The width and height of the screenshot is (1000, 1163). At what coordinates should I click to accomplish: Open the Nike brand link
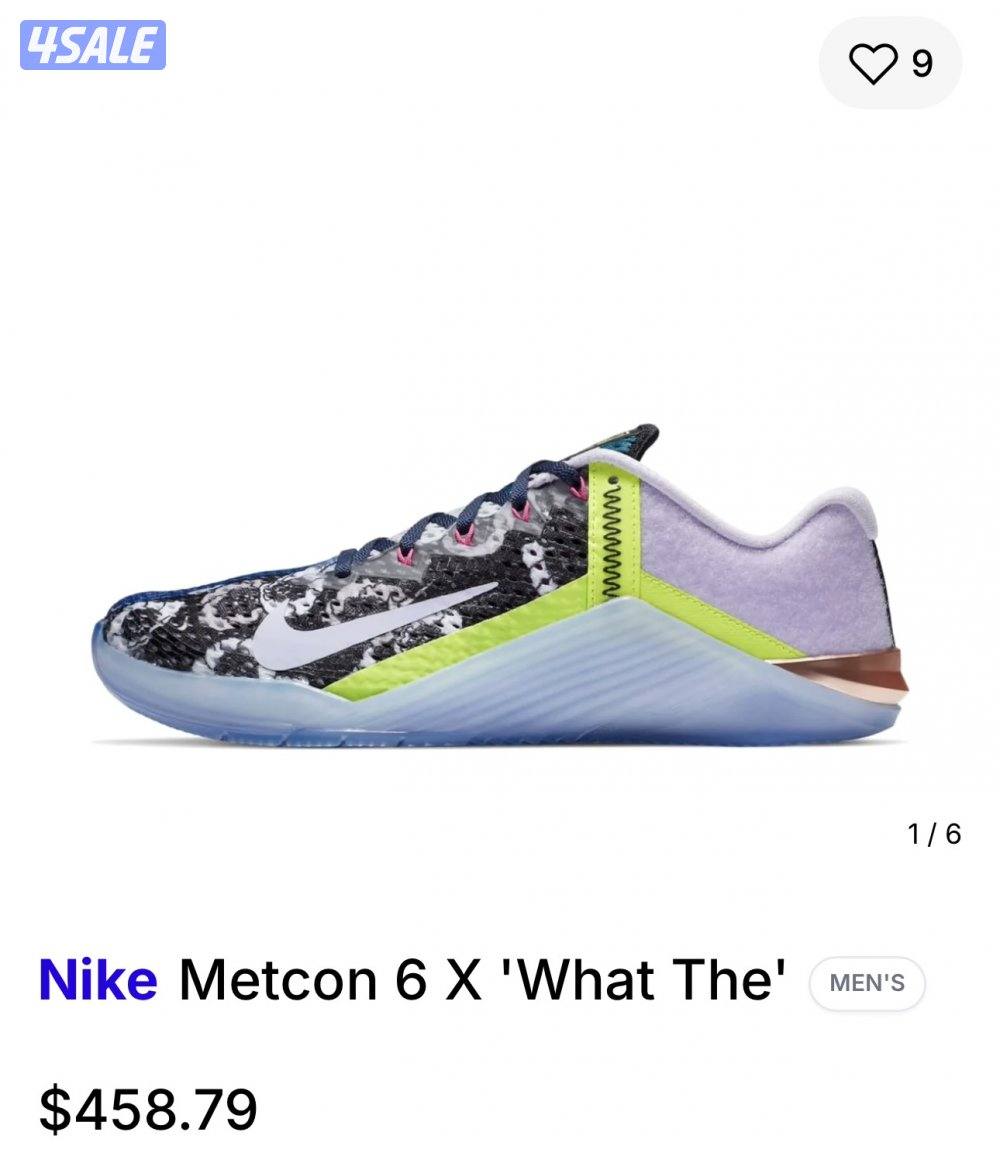(98, 980)
